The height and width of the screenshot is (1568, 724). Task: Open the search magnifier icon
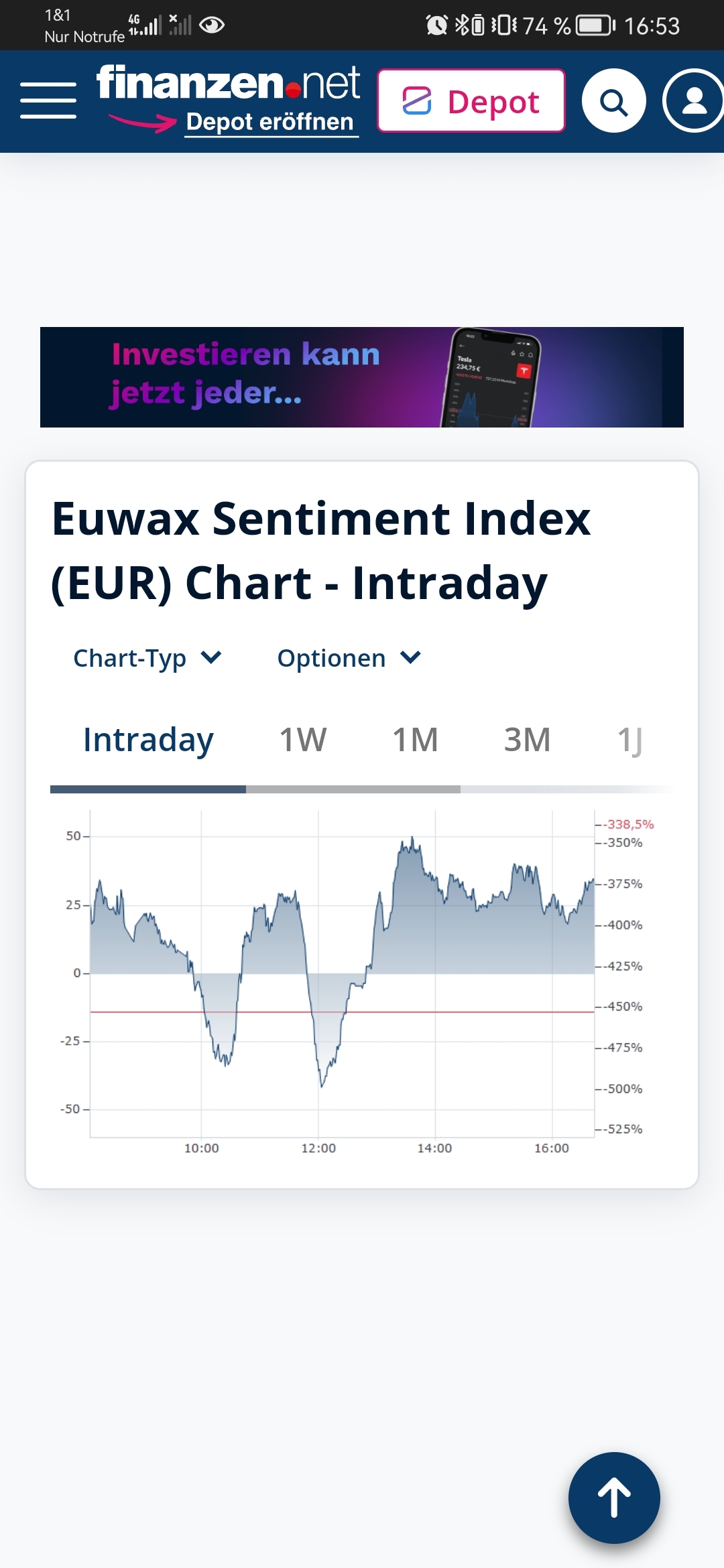[x=613, y=101]
